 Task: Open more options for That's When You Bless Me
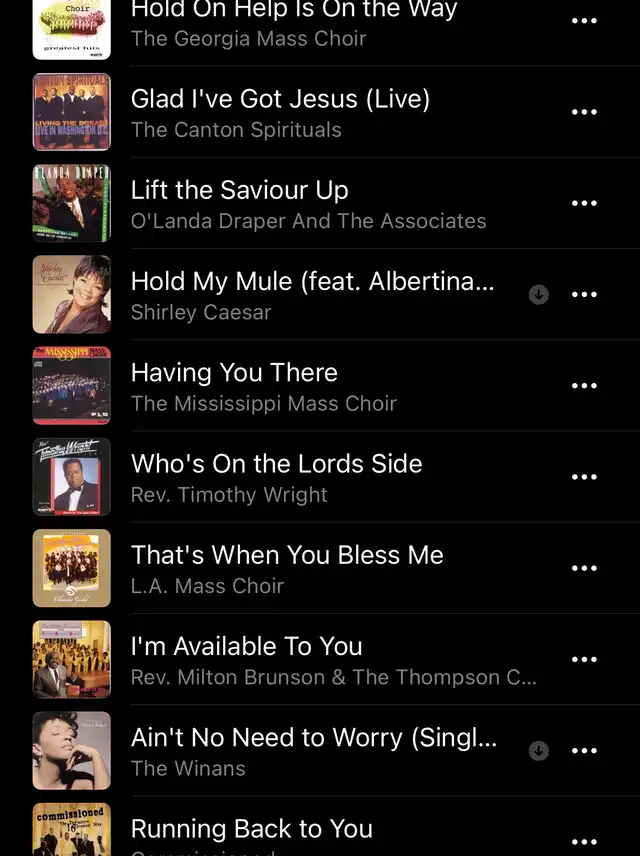point(584,568)
